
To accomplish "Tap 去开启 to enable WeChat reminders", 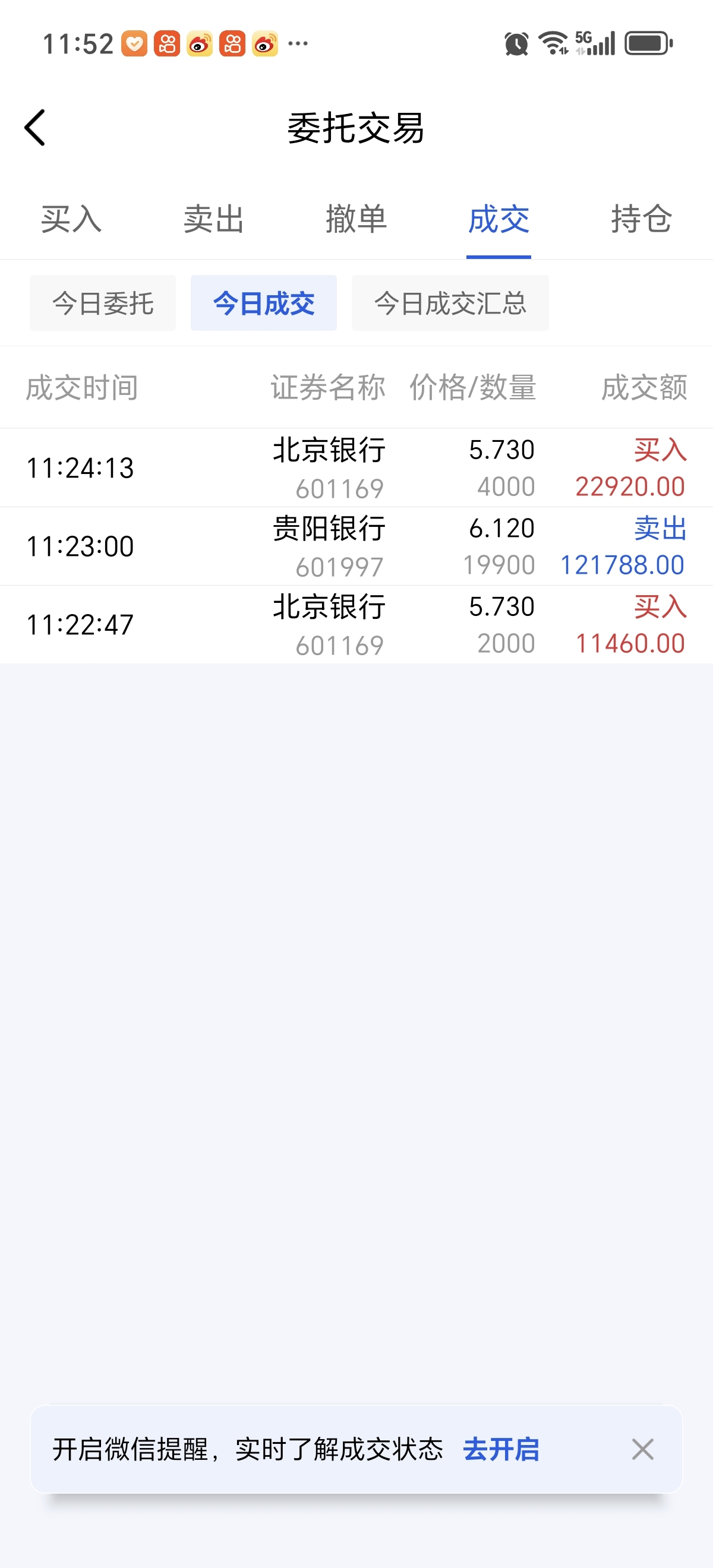I will pos(501,1449).
